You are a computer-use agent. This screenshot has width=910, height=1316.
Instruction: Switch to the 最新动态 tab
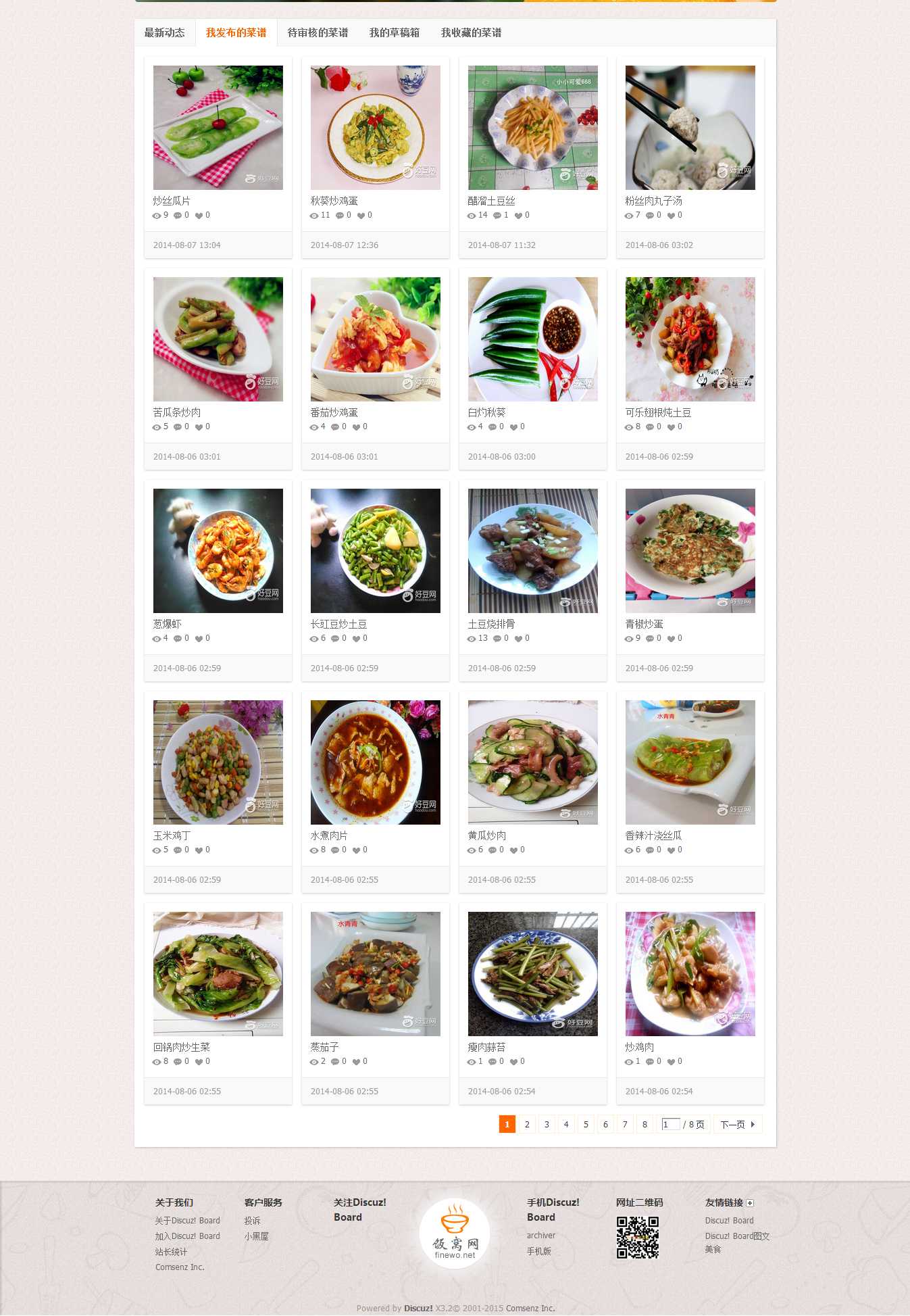[164, 32]
